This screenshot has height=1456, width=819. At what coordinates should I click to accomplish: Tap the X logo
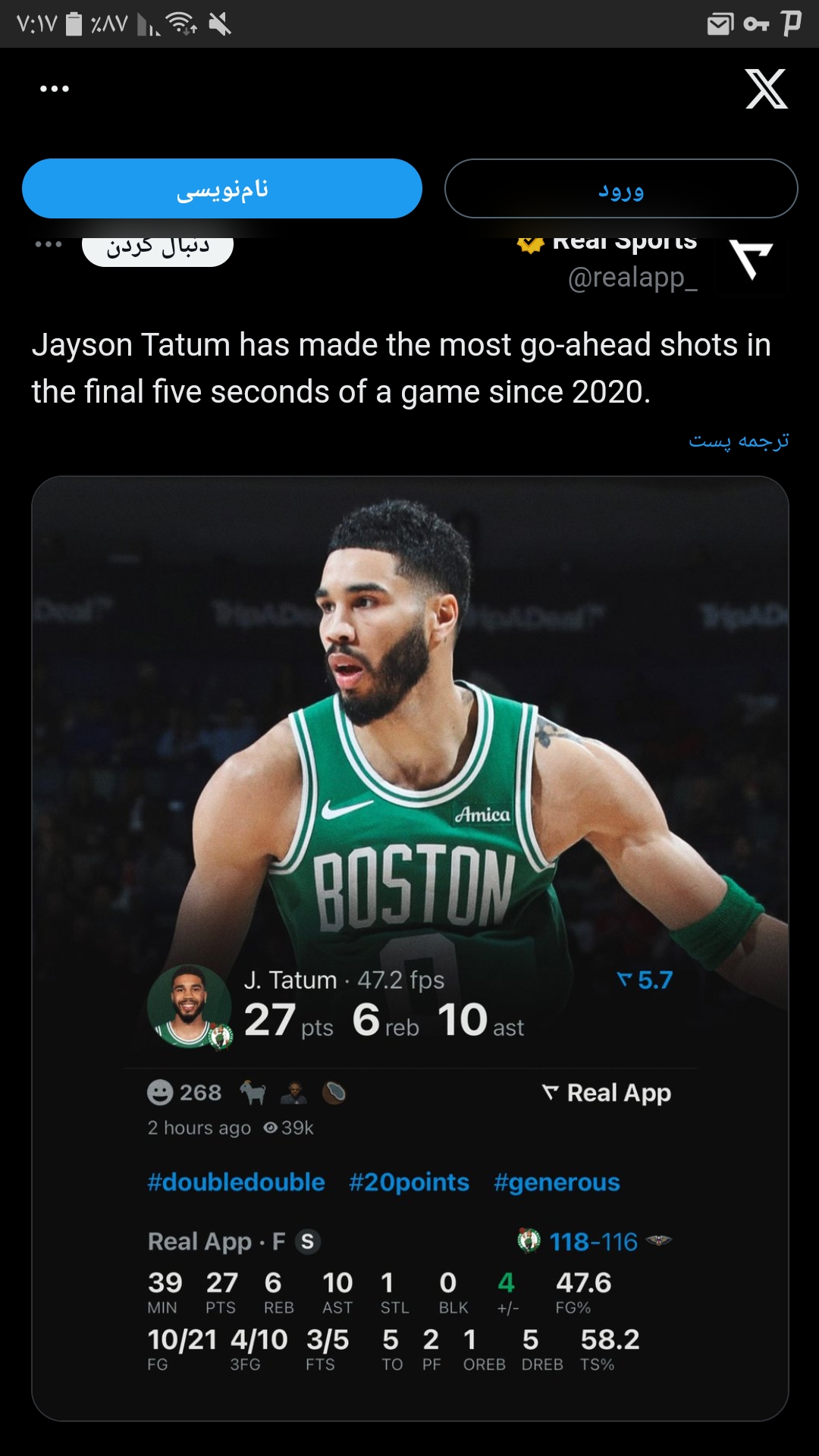click(766, 89)
